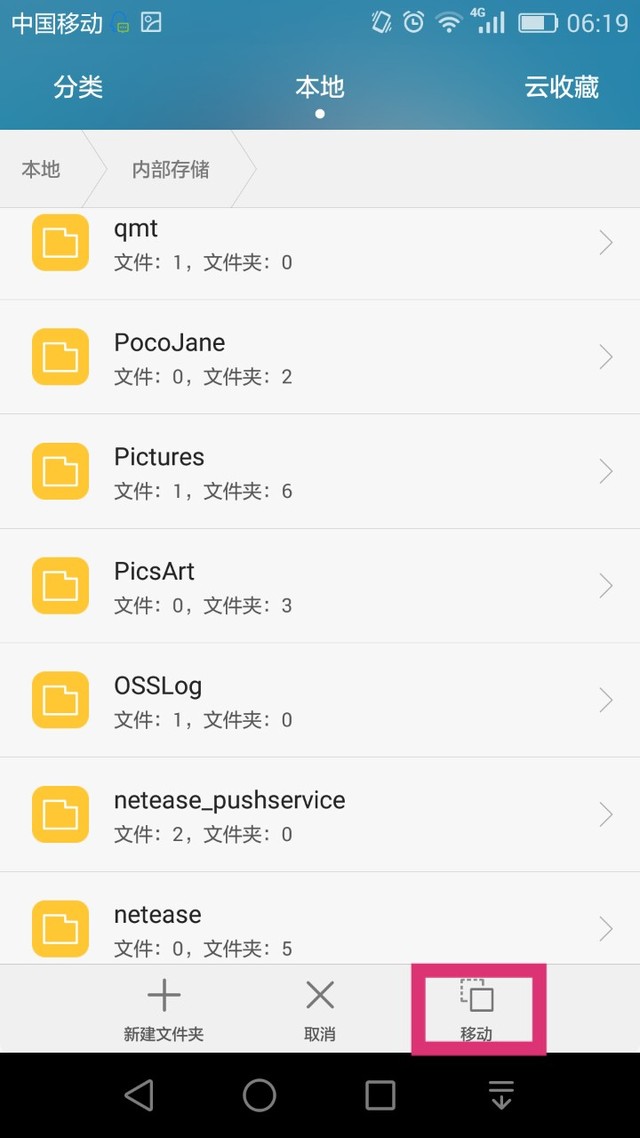Open the PicsArt folder
This screenshot has height=1138, width=640.
320,586
